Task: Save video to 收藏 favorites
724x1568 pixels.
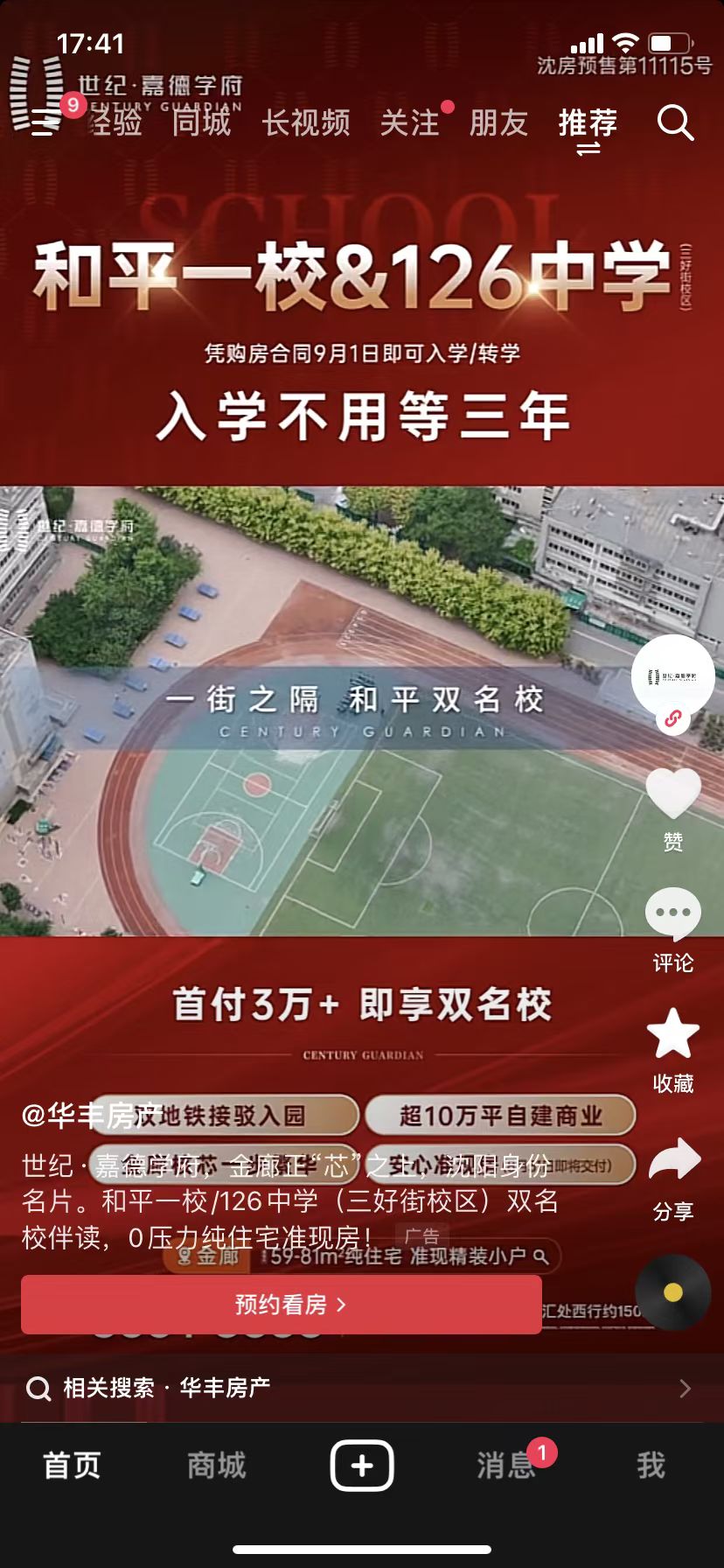Action: tap(672, 1034)
